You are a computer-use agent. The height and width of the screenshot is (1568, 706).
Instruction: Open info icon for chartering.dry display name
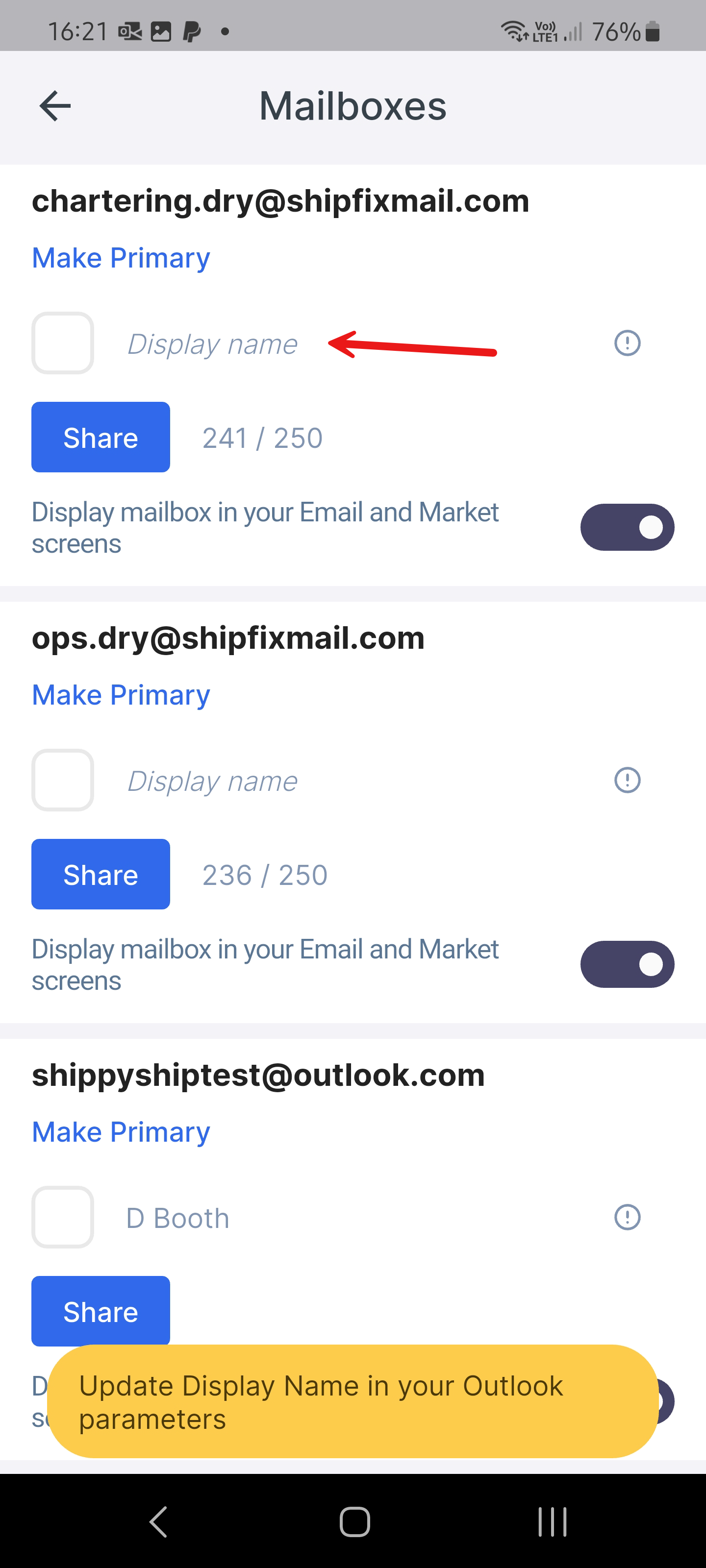pyautogui.click(x=627, y=343)
